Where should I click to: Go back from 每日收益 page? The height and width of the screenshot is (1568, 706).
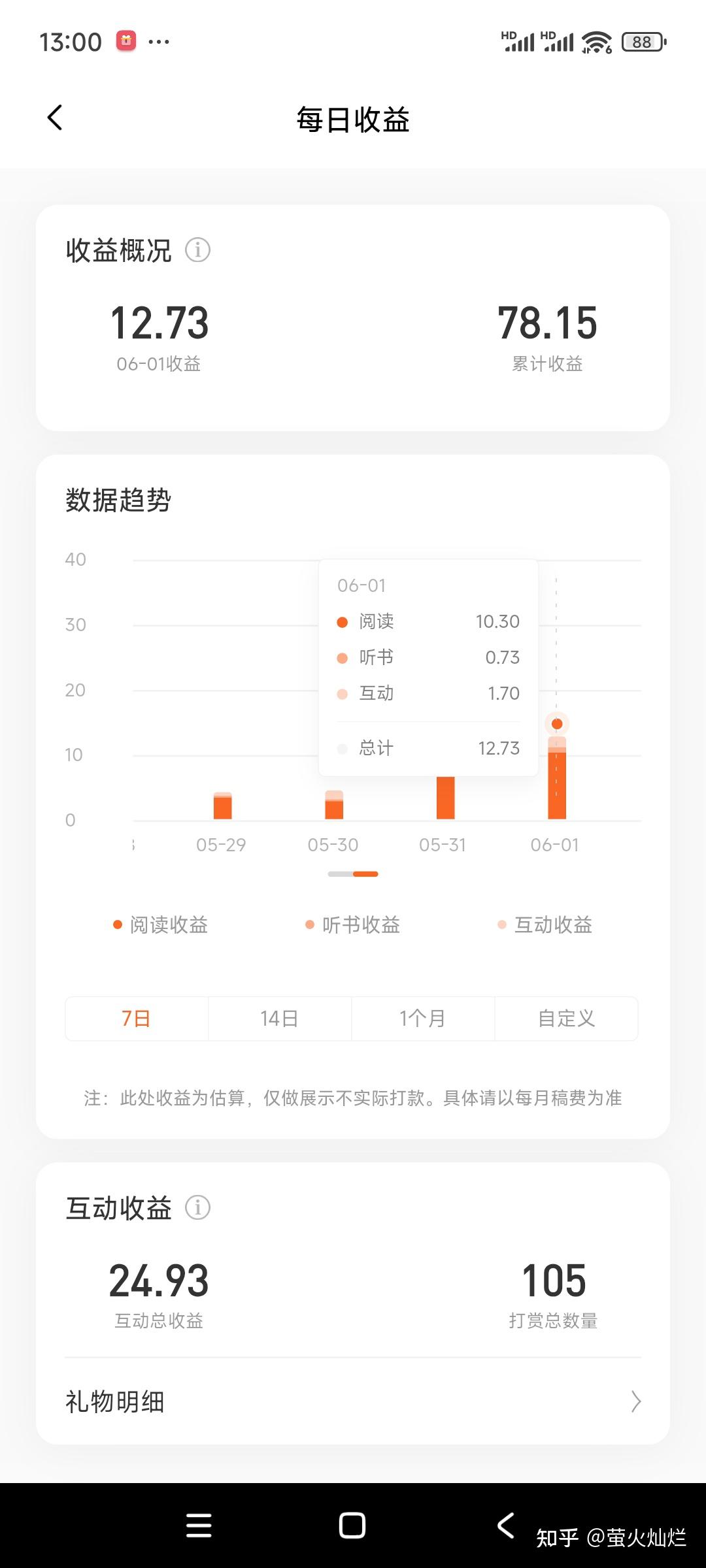point(55,118)
